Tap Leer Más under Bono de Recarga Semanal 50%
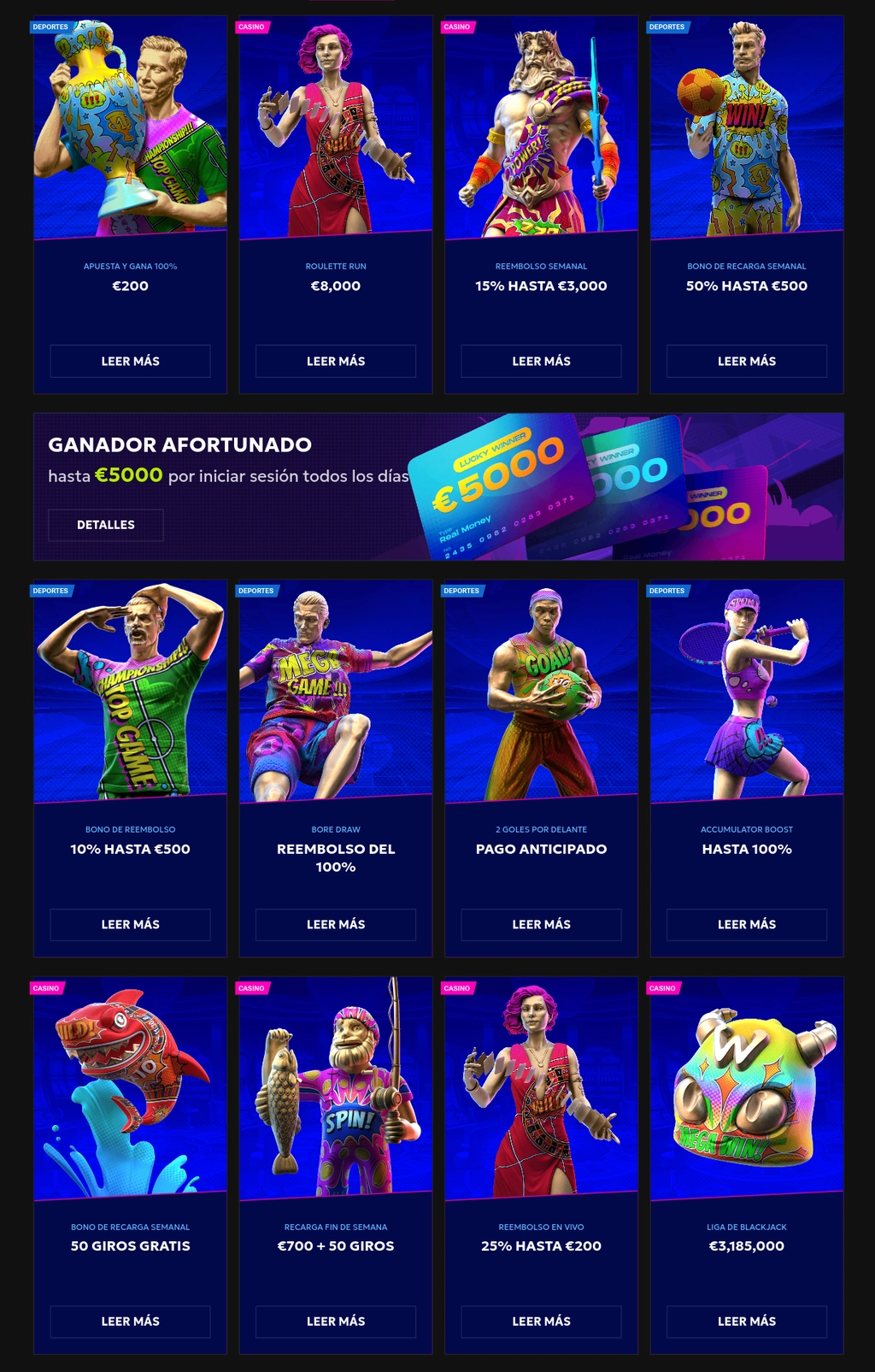The image size is (875, 1372). point(747,361)
